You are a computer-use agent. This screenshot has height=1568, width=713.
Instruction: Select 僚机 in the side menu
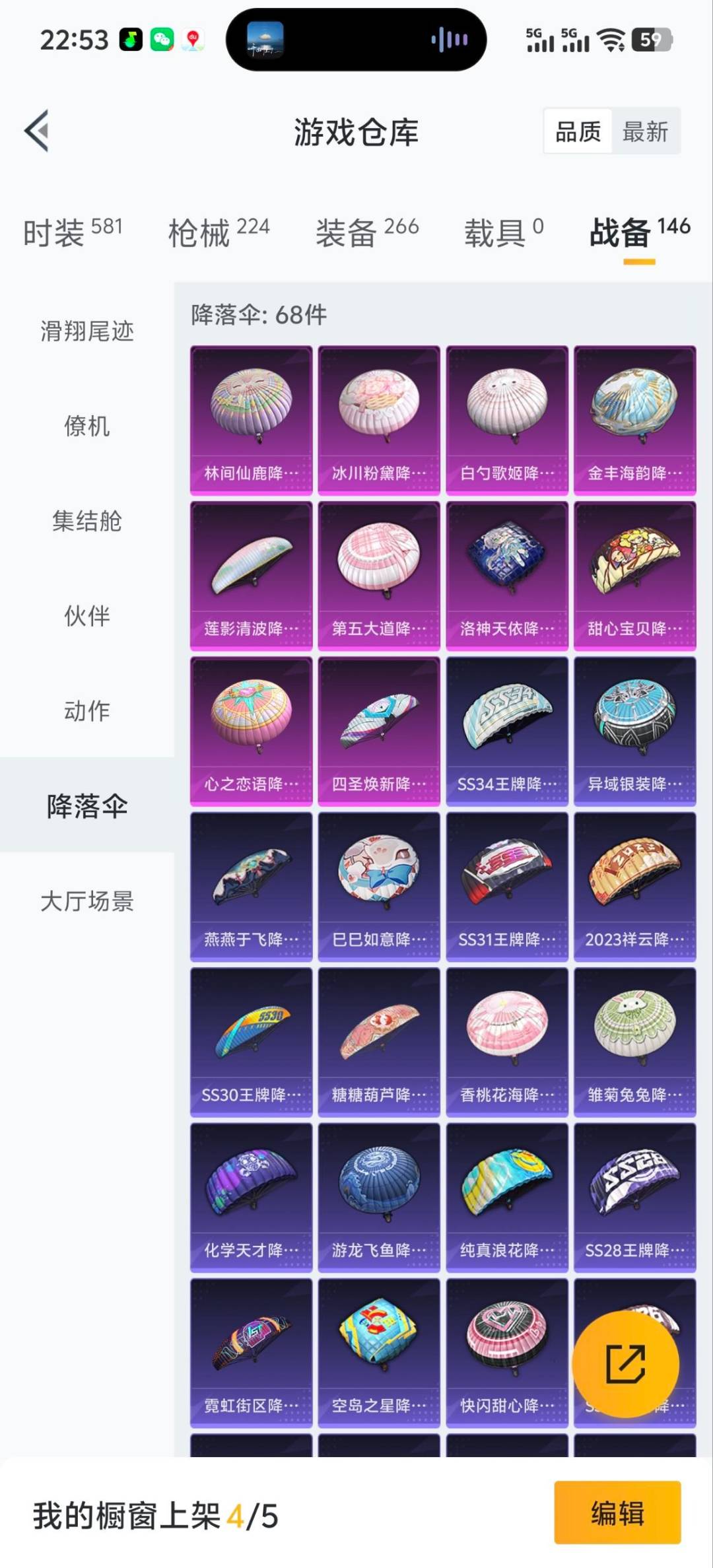click(86, 426)
